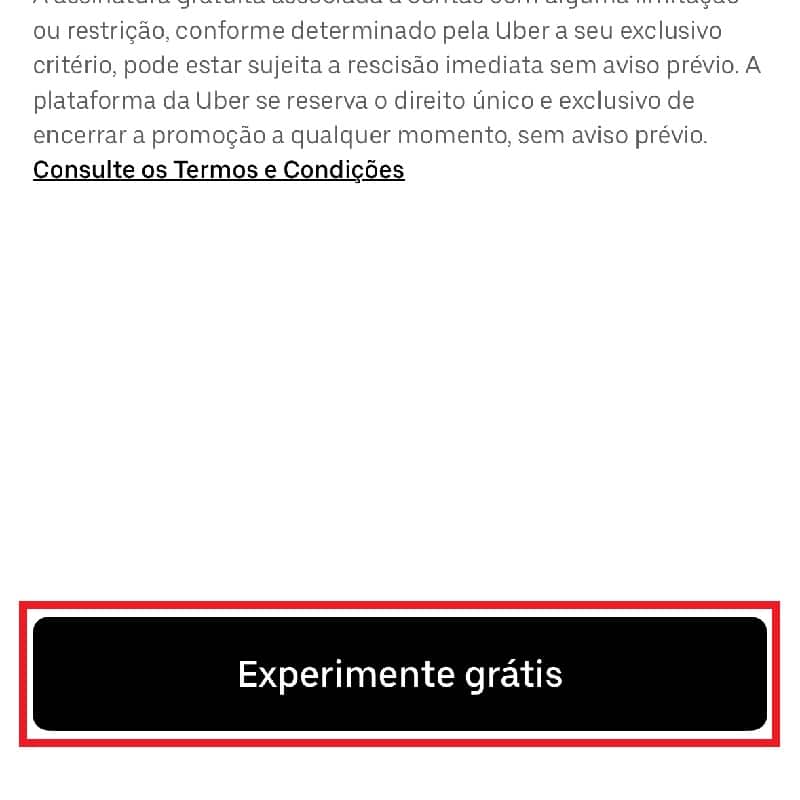Image resolution: width=800 pixels, height=800 pixels.
Task: Open Consulte os Termos e Condições link
Action: click(218, 169)
